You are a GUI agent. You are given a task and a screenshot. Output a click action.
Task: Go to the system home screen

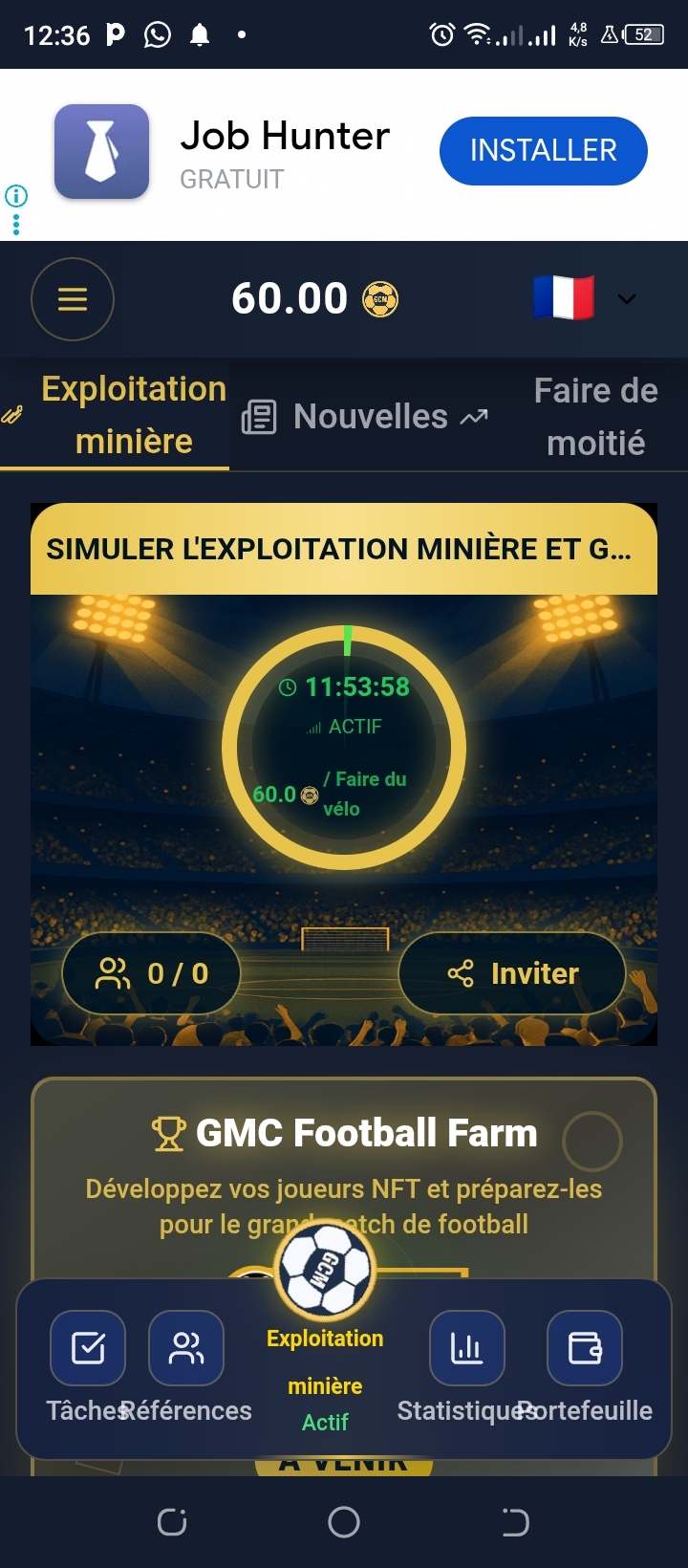click(344, 1522)
